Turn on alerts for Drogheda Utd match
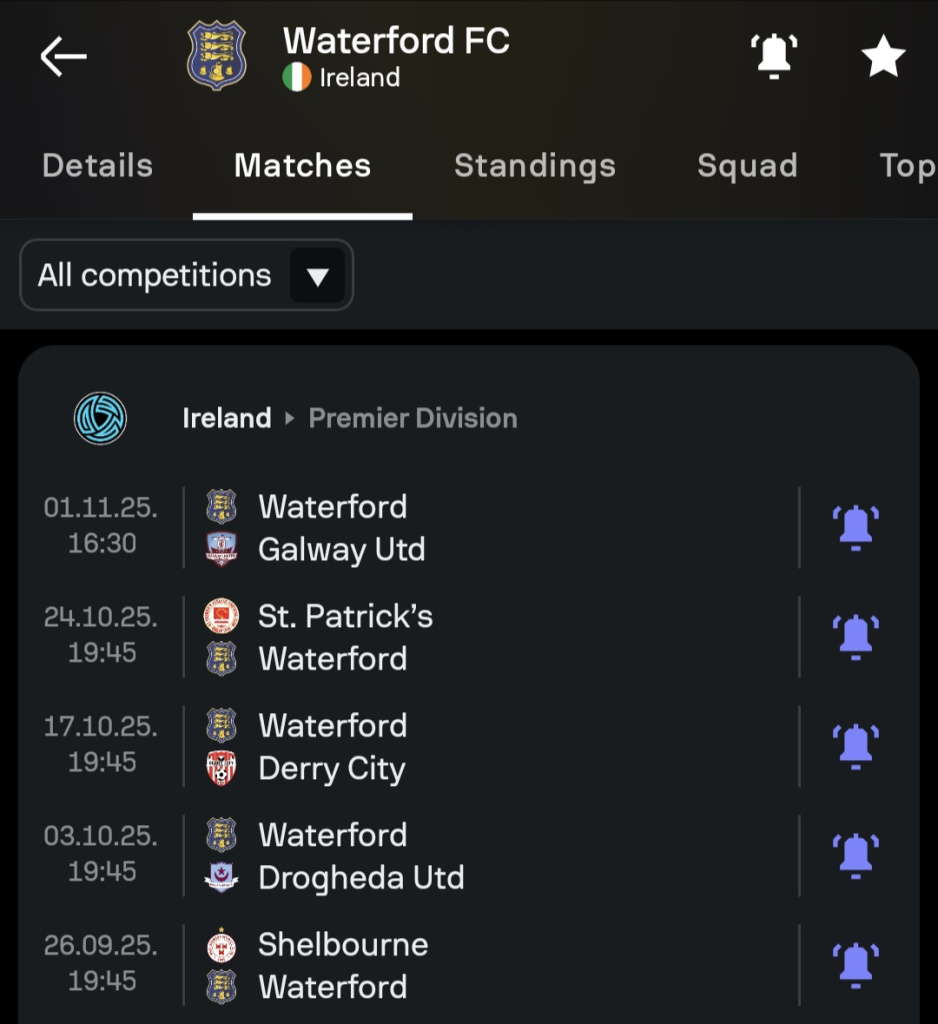Screen dimensions: 938x1024 855,856
